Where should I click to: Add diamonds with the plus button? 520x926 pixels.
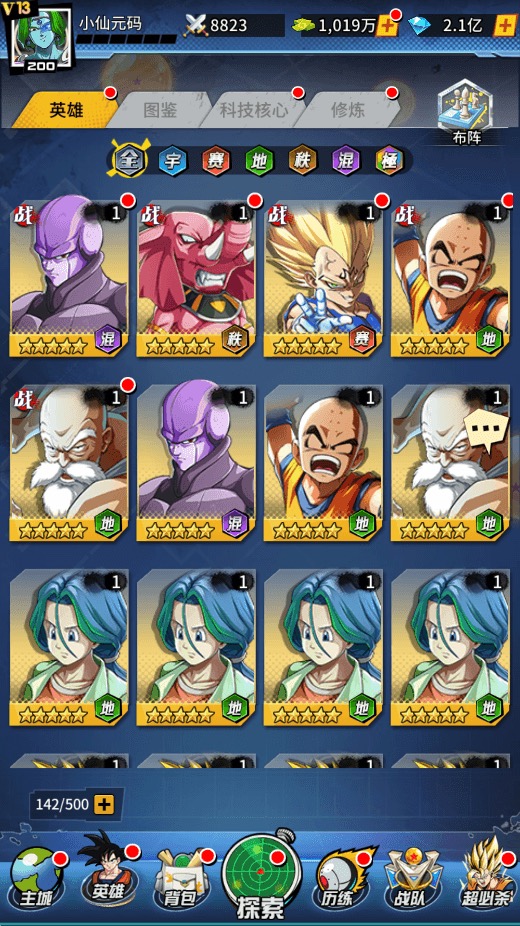point(505,26)
